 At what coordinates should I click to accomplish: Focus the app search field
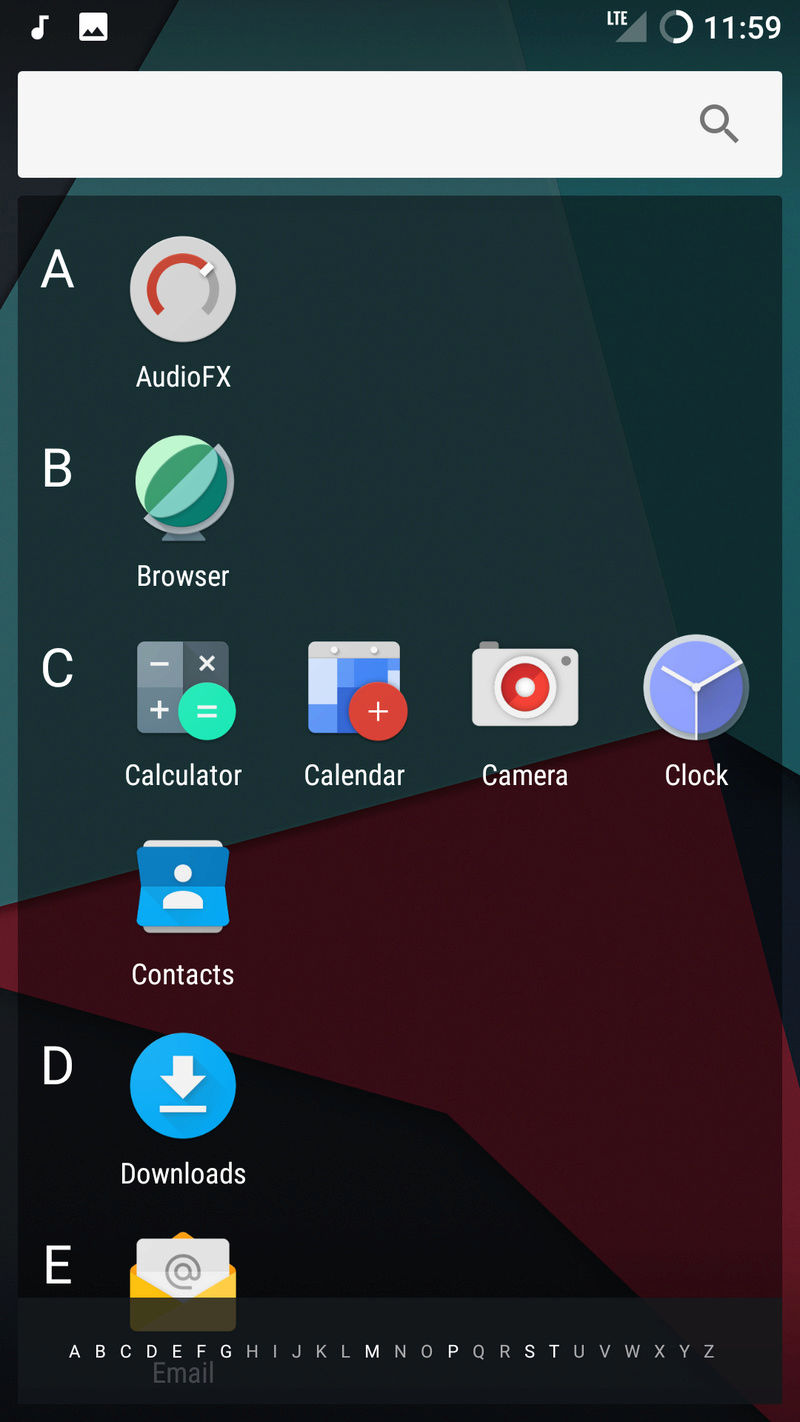coord(400,124)
